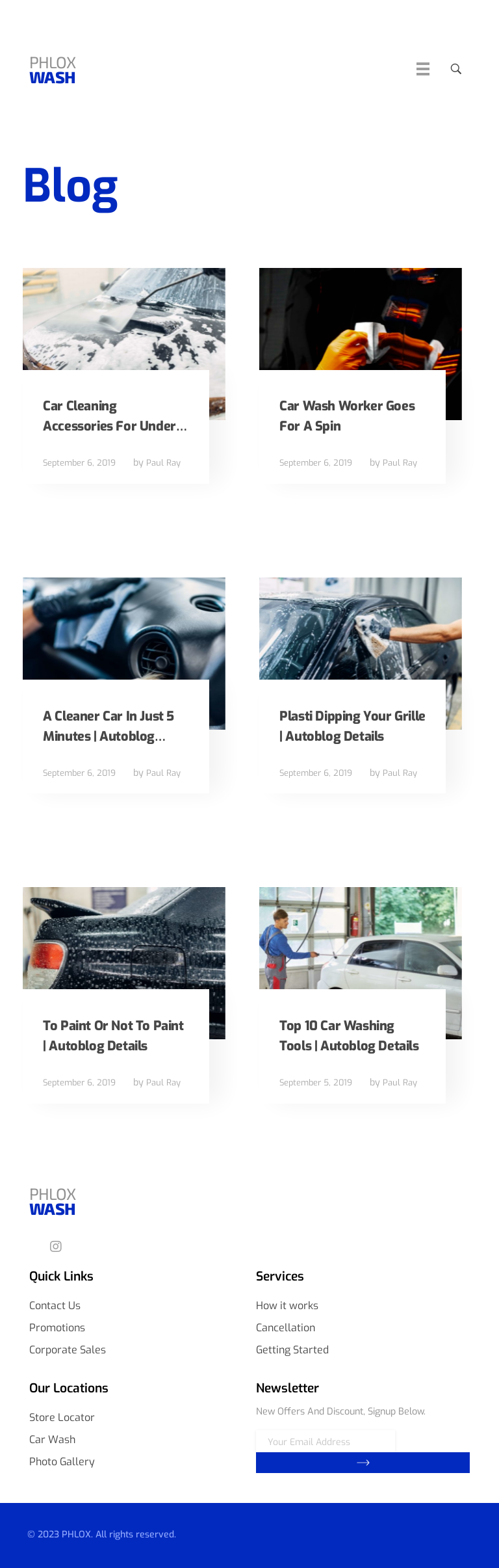Select the Cancellation link

[x=285, y=1327]
